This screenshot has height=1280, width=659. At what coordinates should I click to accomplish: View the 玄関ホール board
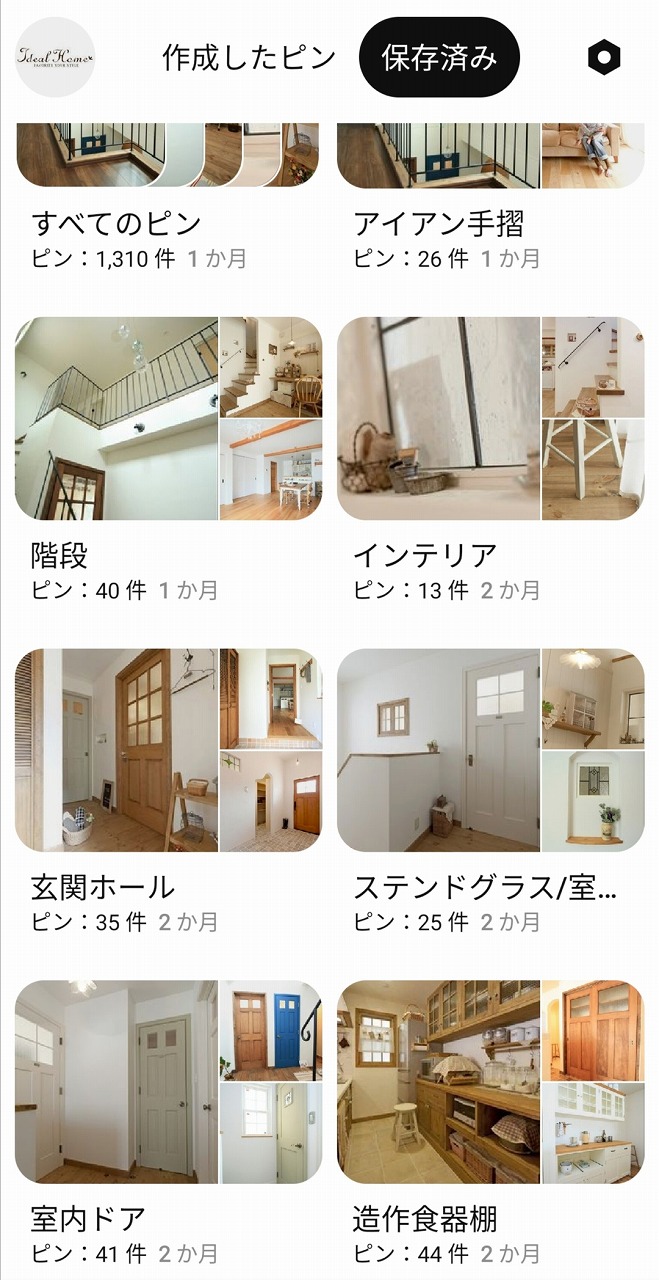[167, 751]
